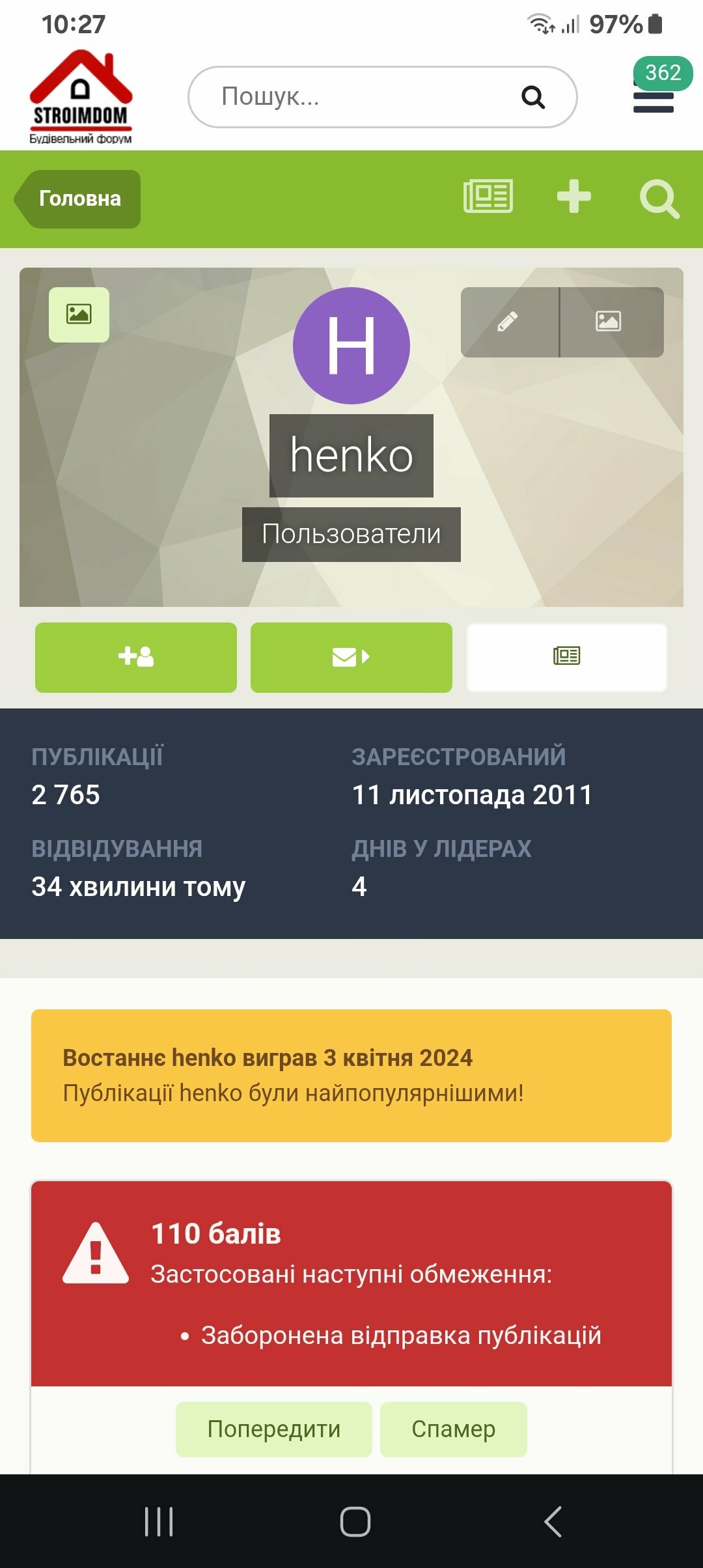The width and height of the screenshot is (703, 1568).
Task: Tap the plus icon to create content
Action: point(574,197)
